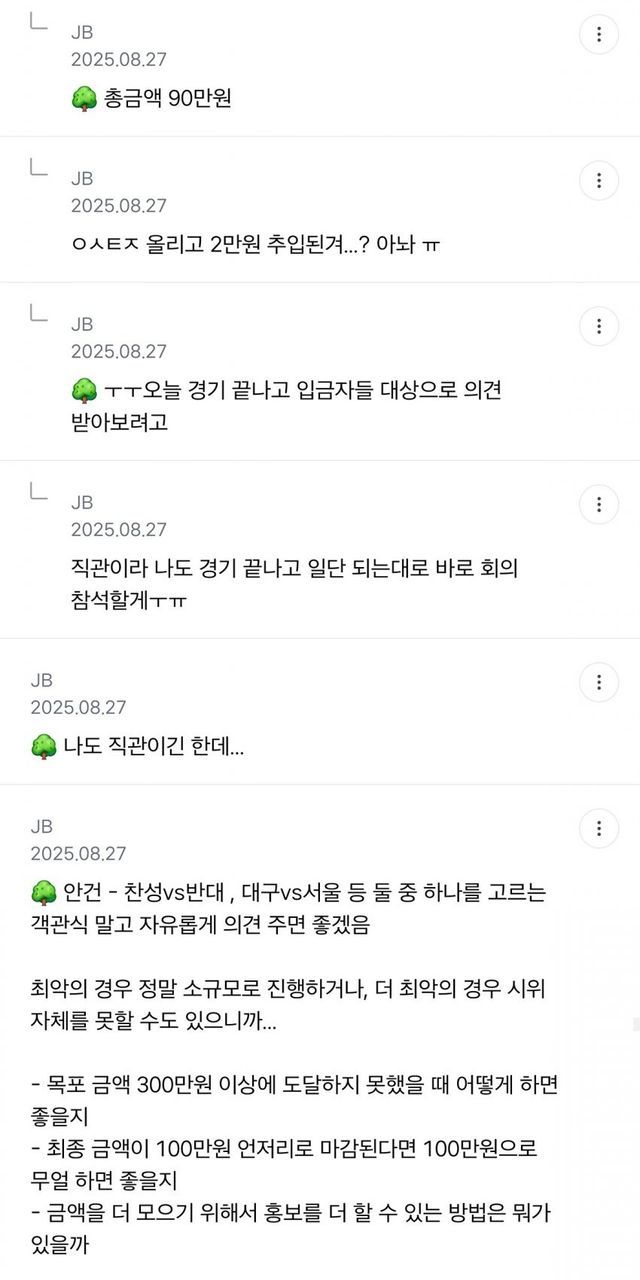The image size is (640, 1280).
Task: Open the menu for '나도 직관이긴 한데' comment
Action: click(598, 682)
